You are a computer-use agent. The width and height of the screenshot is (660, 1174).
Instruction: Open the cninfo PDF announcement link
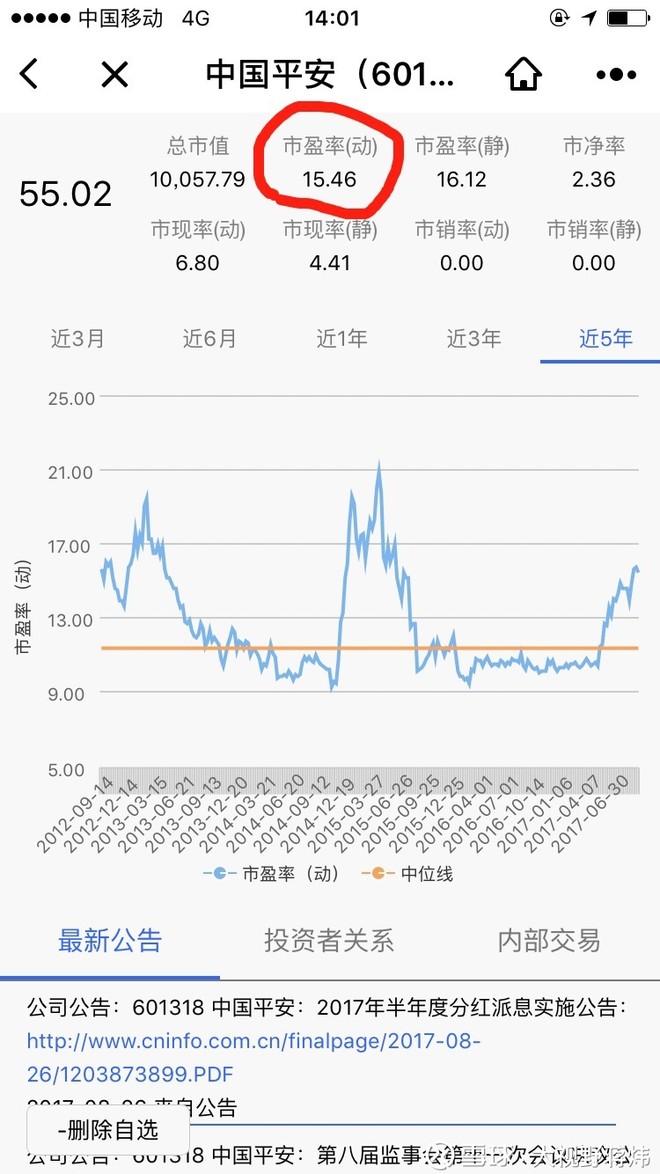[254, 1057]
